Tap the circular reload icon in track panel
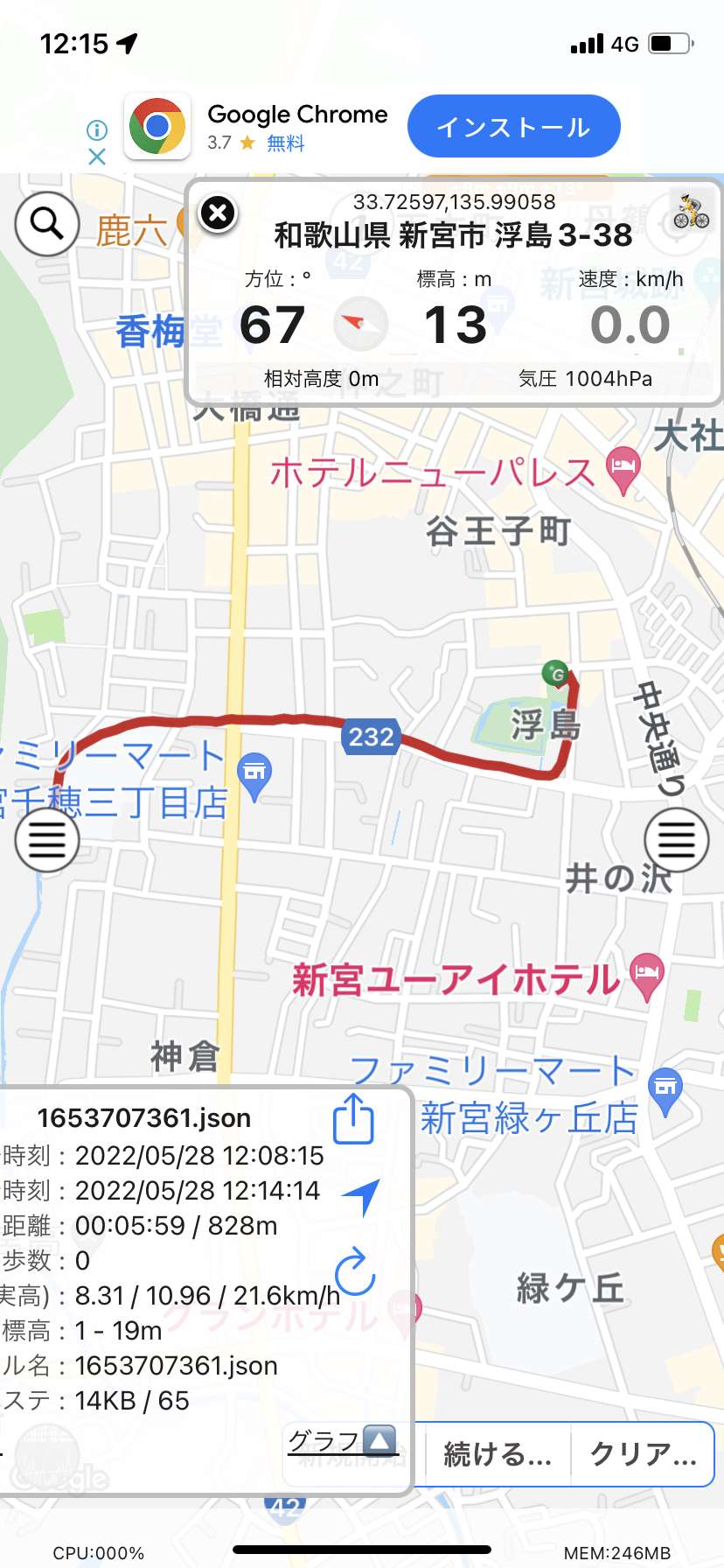724x1568 pixels. [355, 1271]
